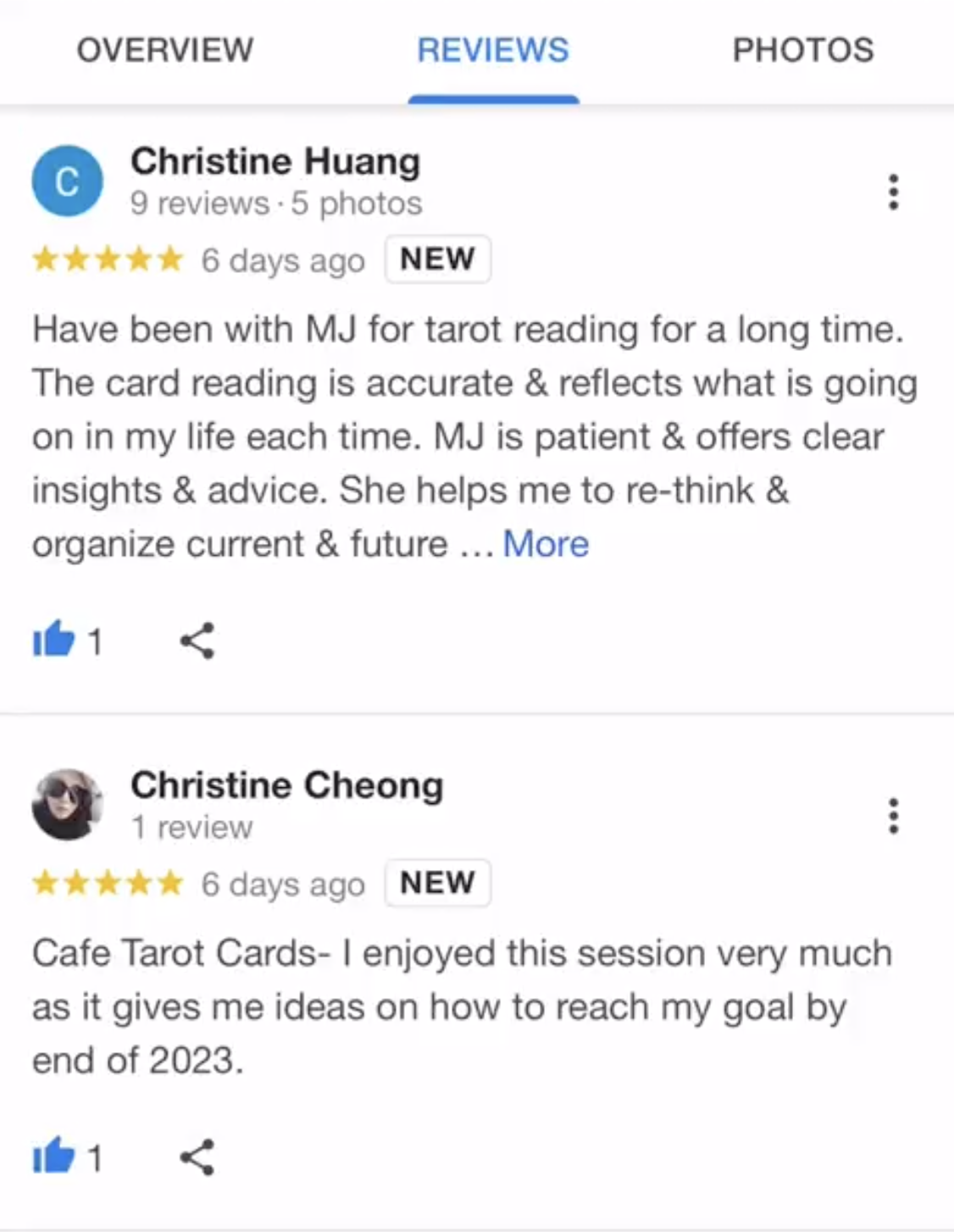View Christine Cheong's reviewer profile
This screenshot has height=1232, width=954.
286,785
